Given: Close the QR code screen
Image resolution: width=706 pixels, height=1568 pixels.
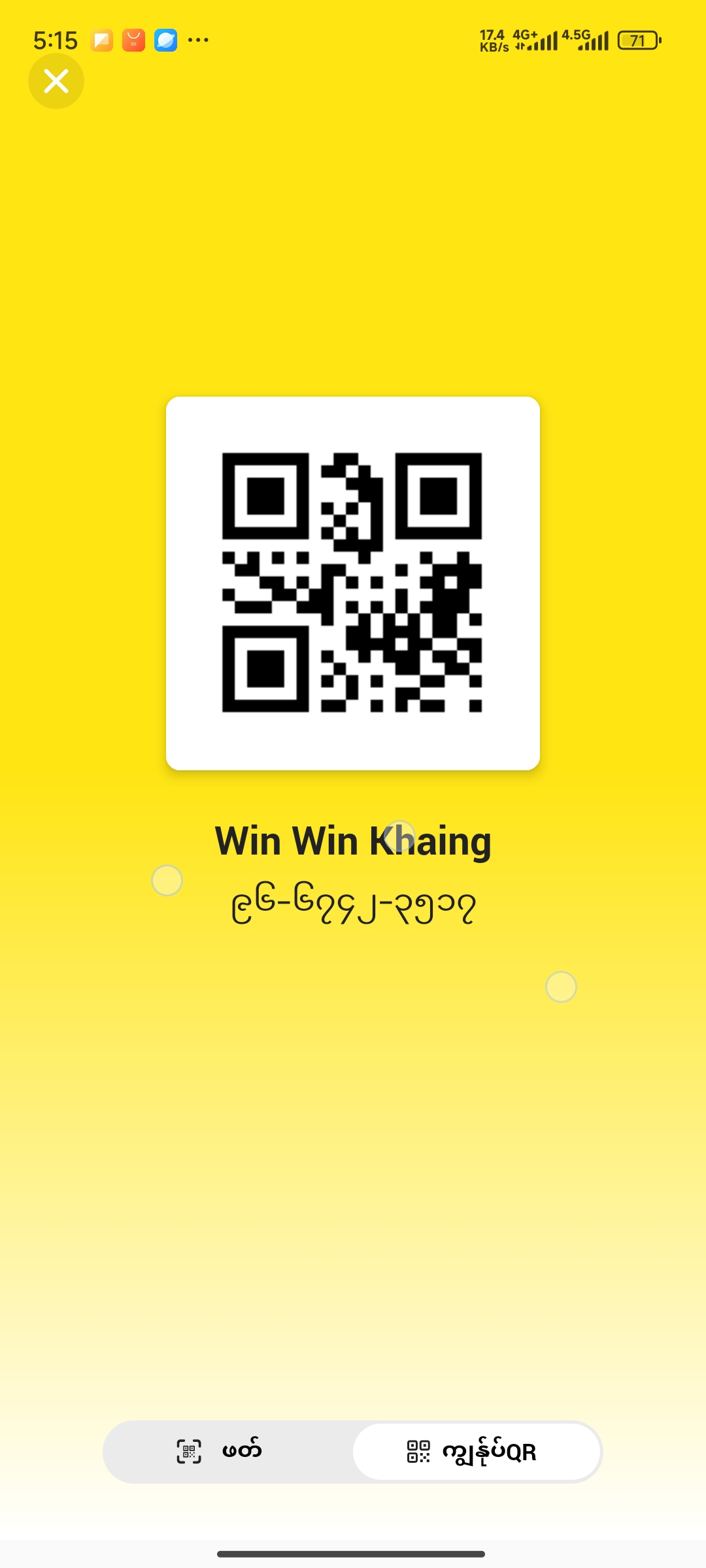Looking at the screenshot, I should (56, 82).
